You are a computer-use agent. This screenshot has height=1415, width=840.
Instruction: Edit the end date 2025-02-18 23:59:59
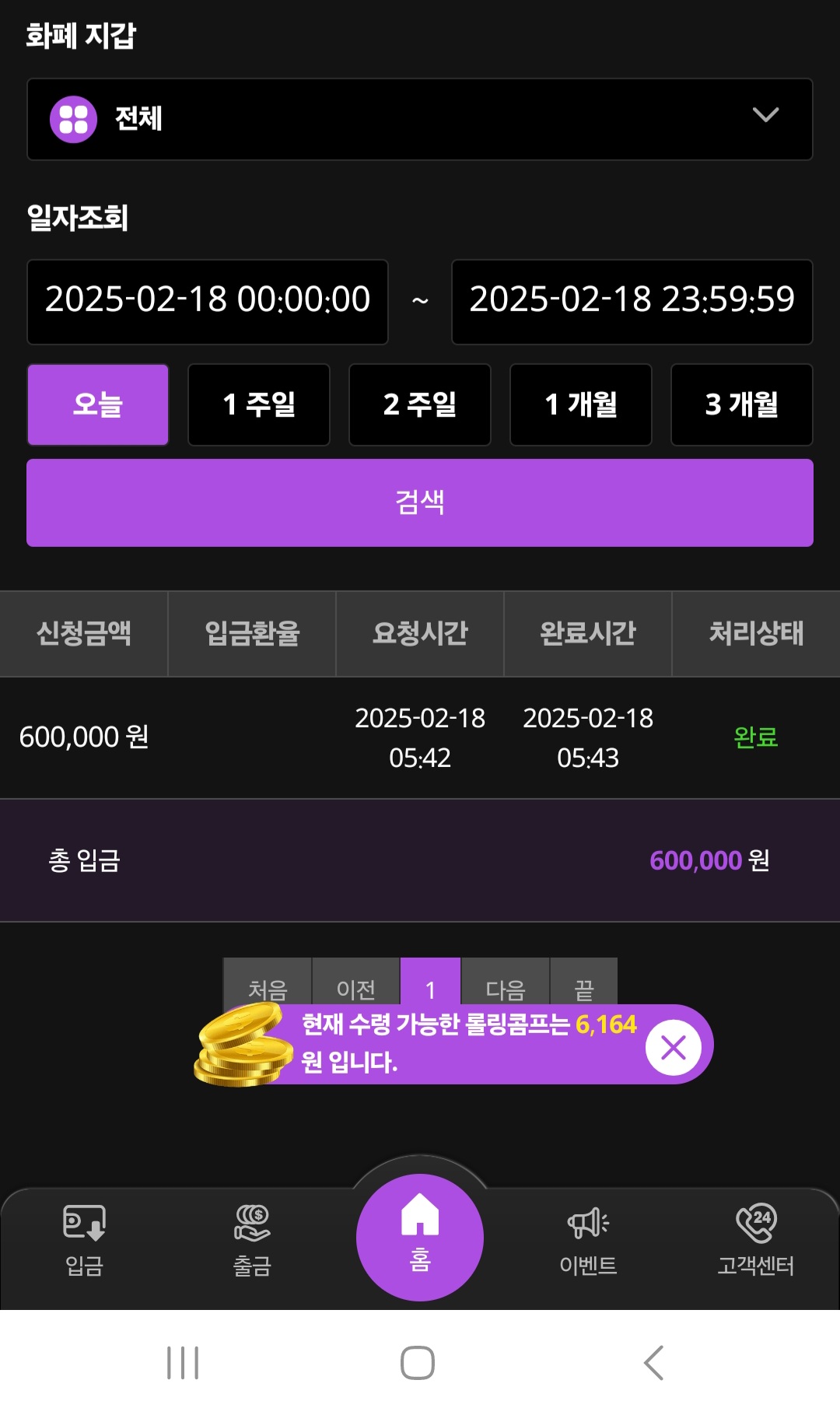tap(632, 302)
